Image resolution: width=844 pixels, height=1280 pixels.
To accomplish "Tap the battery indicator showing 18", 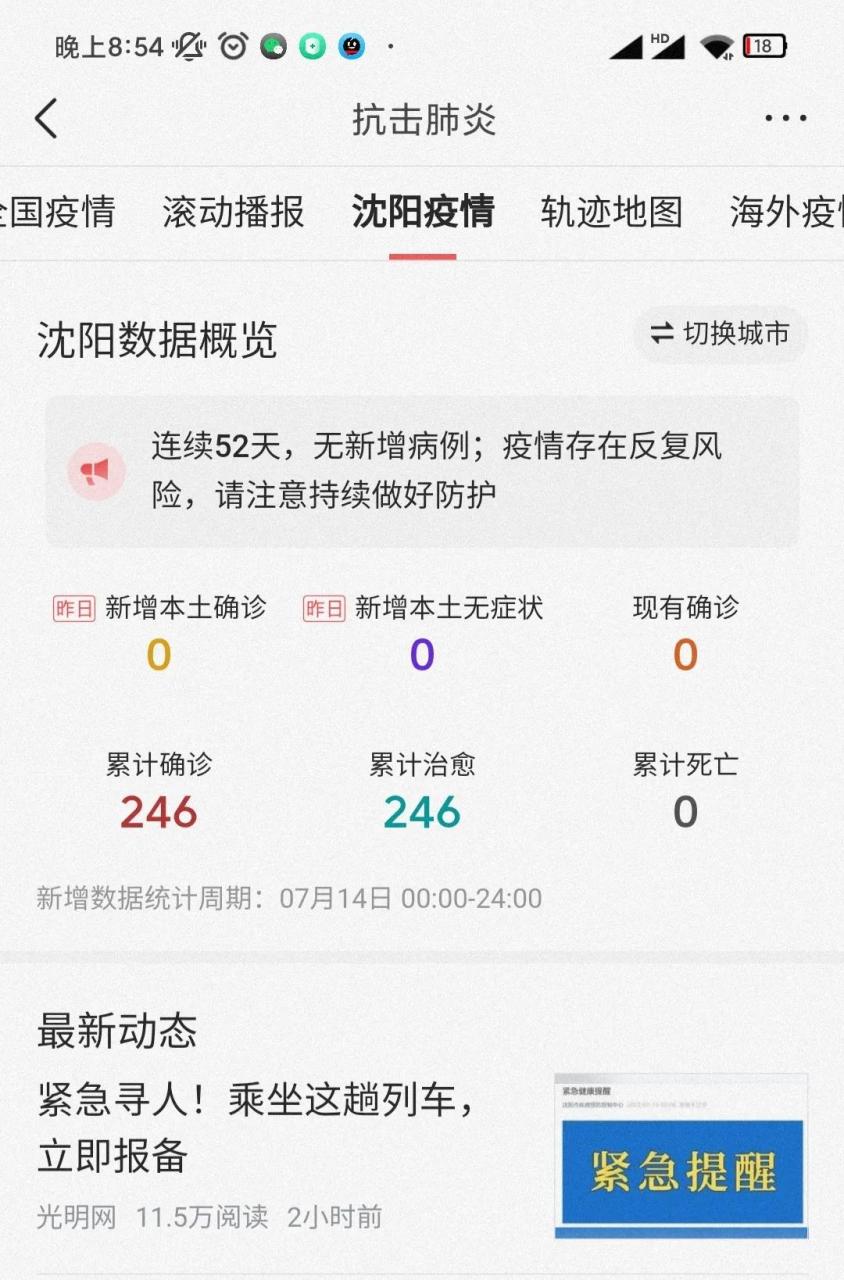I will [763, 44].
